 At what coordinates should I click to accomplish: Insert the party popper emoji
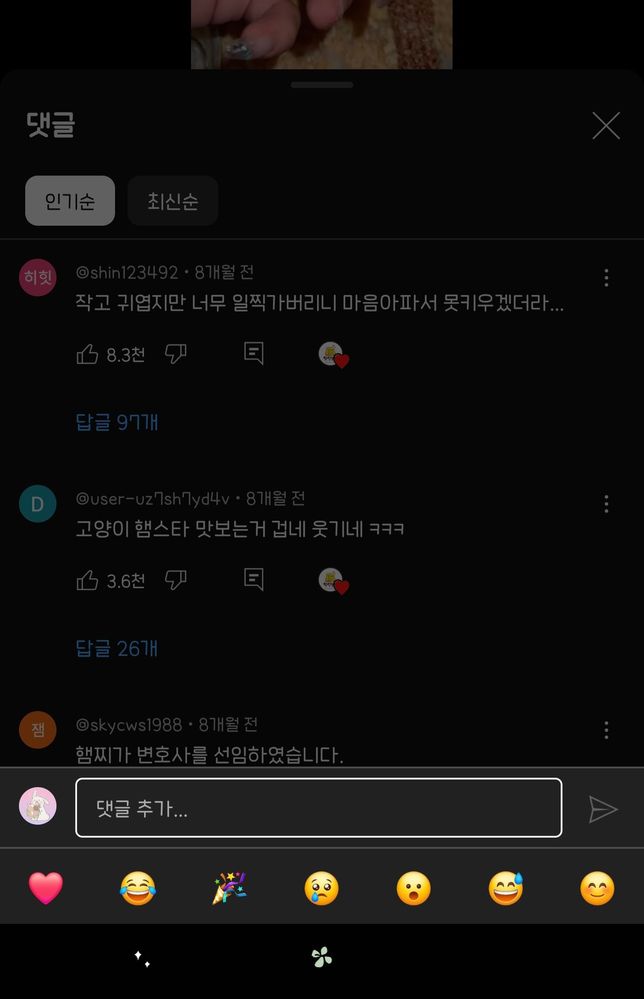tap(229, 888)
